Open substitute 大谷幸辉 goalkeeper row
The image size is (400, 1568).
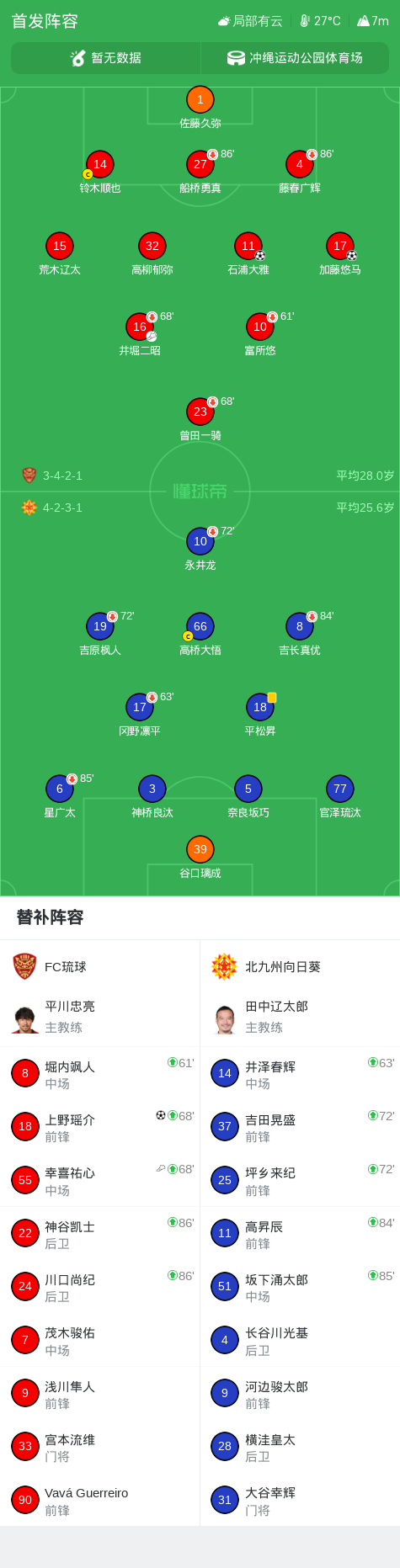300,1500
